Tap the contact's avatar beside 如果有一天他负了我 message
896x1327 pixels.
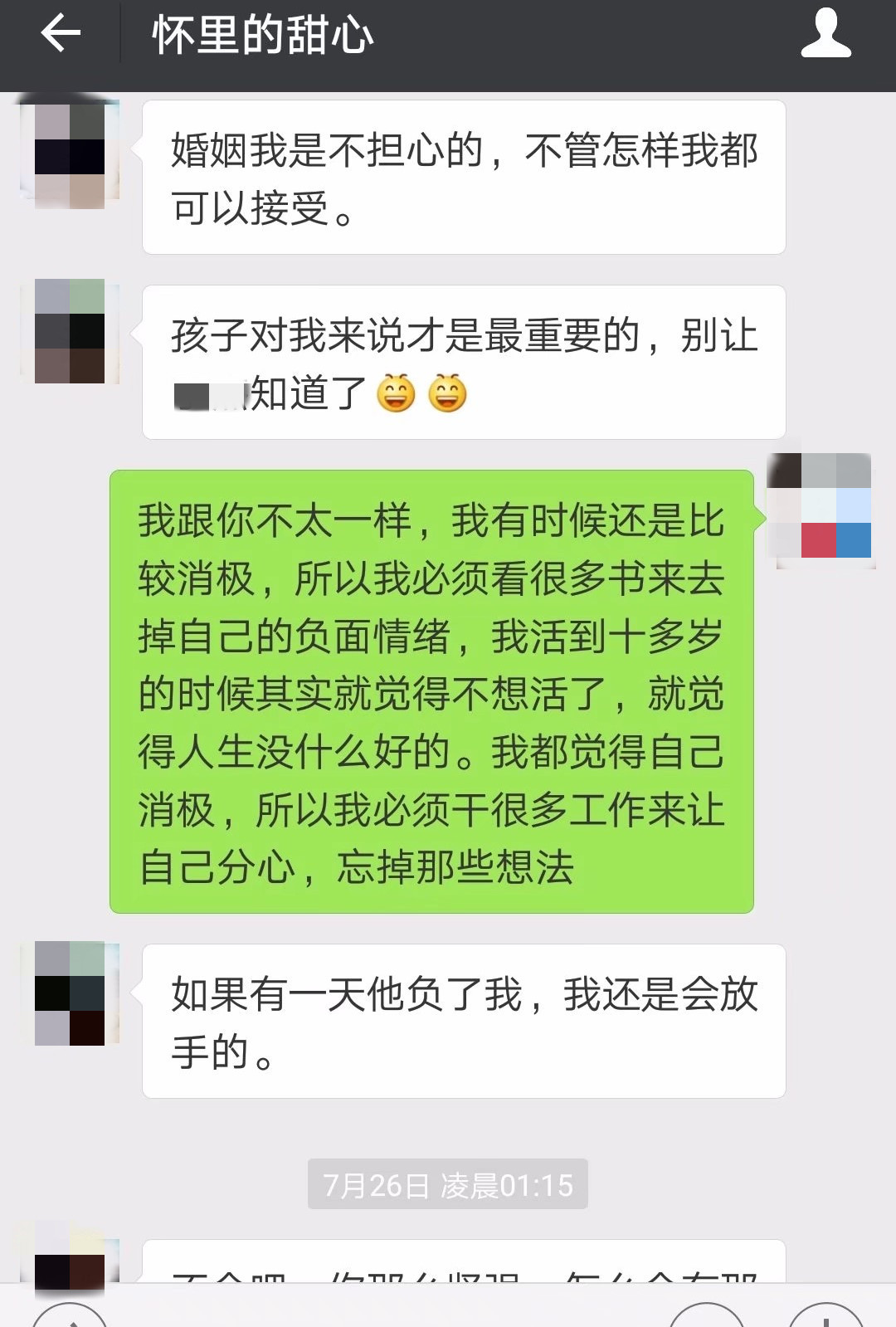(70, 993)
